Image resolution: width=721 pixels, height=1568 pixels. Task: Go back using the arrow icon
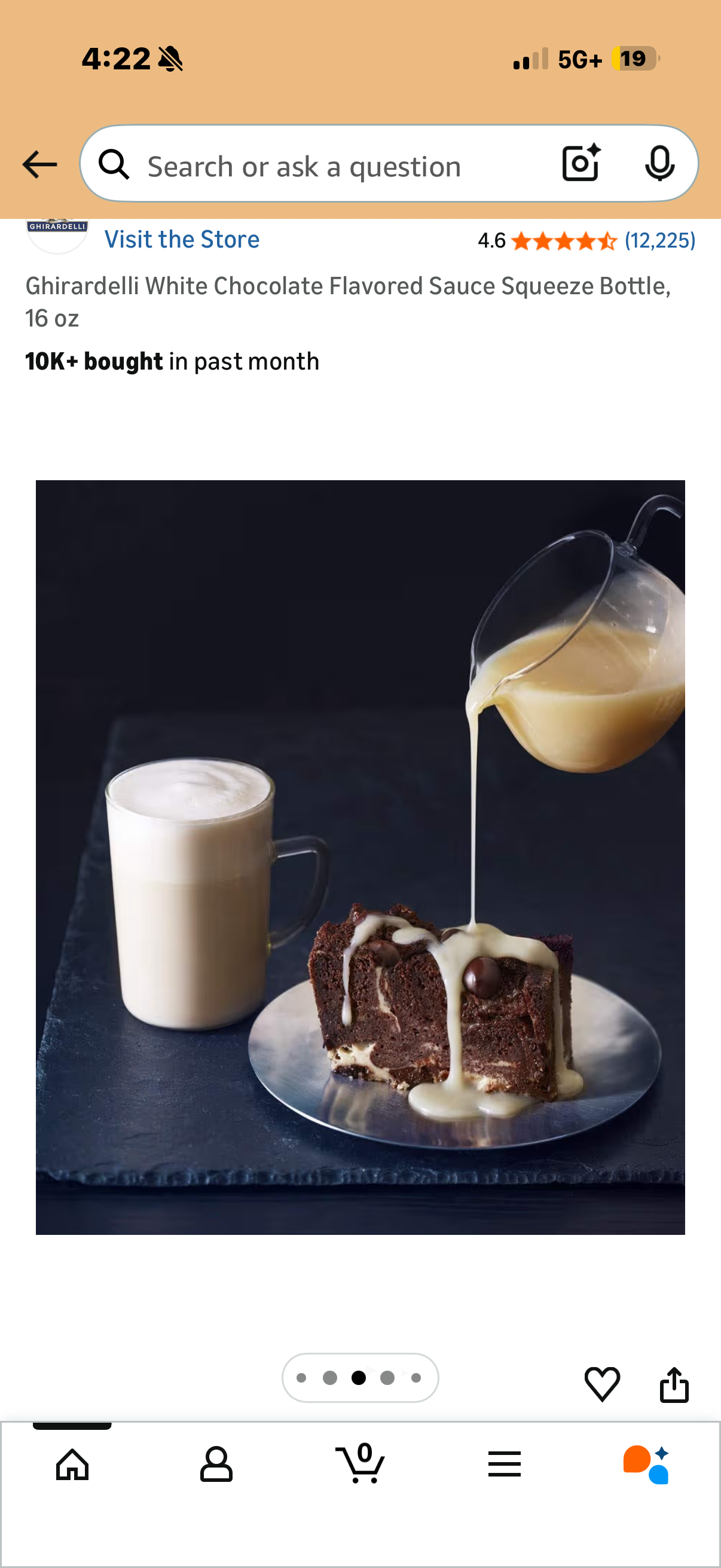(x=39, y=164)
